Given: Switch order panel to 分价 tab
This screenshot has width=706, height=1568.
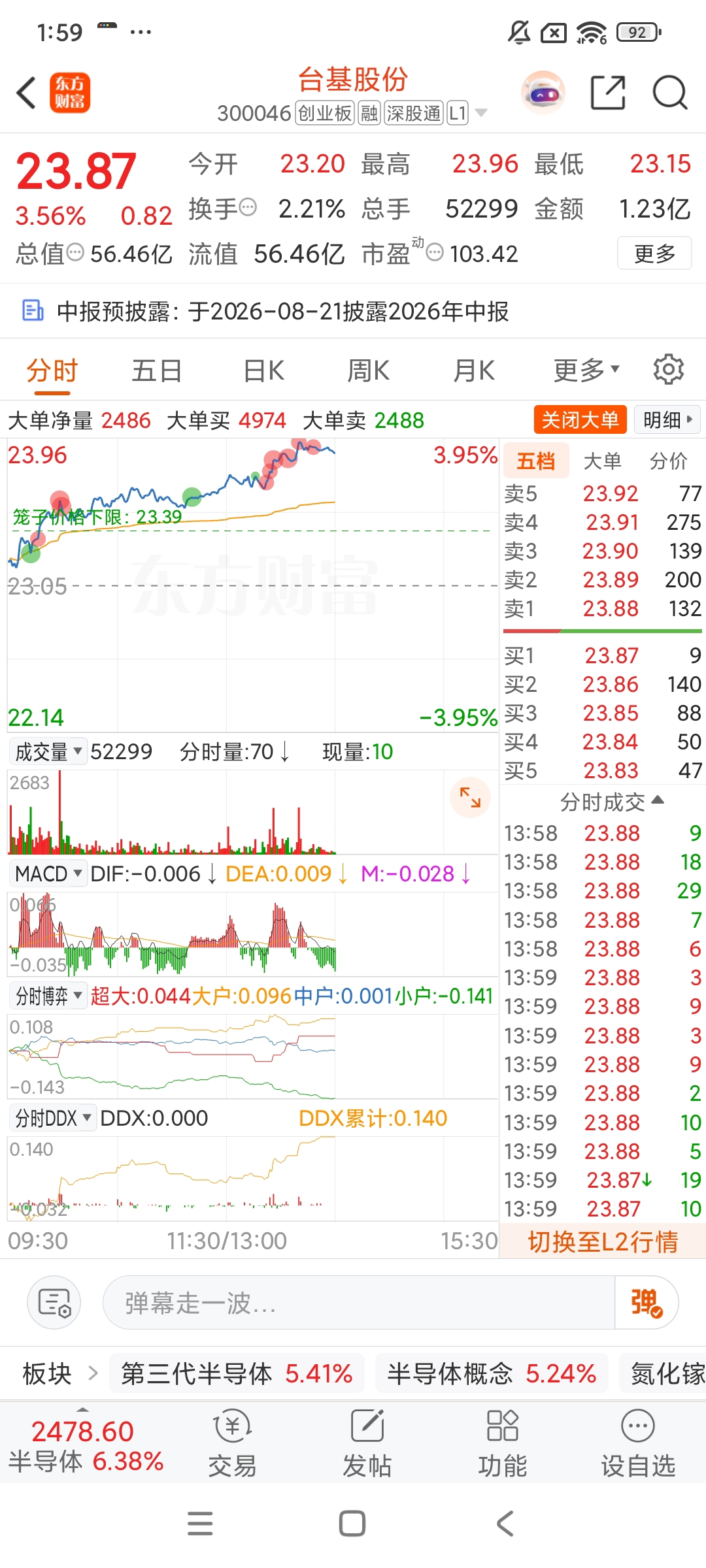Looking at the screenshot, I should tap(669, 461).
